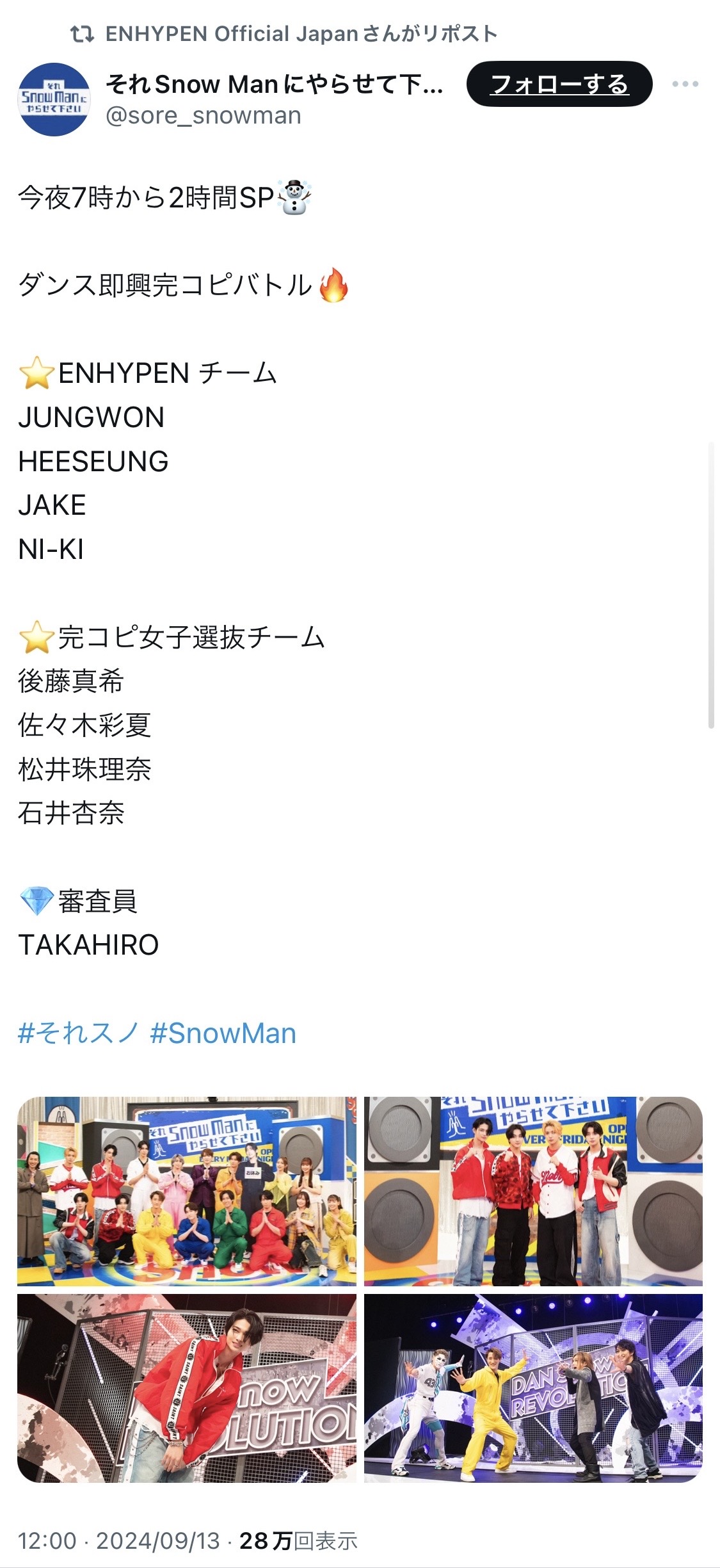Open the #SnowMan hashtag
The width and height of the screenshot is (720, 1568).
(223, 1033)
